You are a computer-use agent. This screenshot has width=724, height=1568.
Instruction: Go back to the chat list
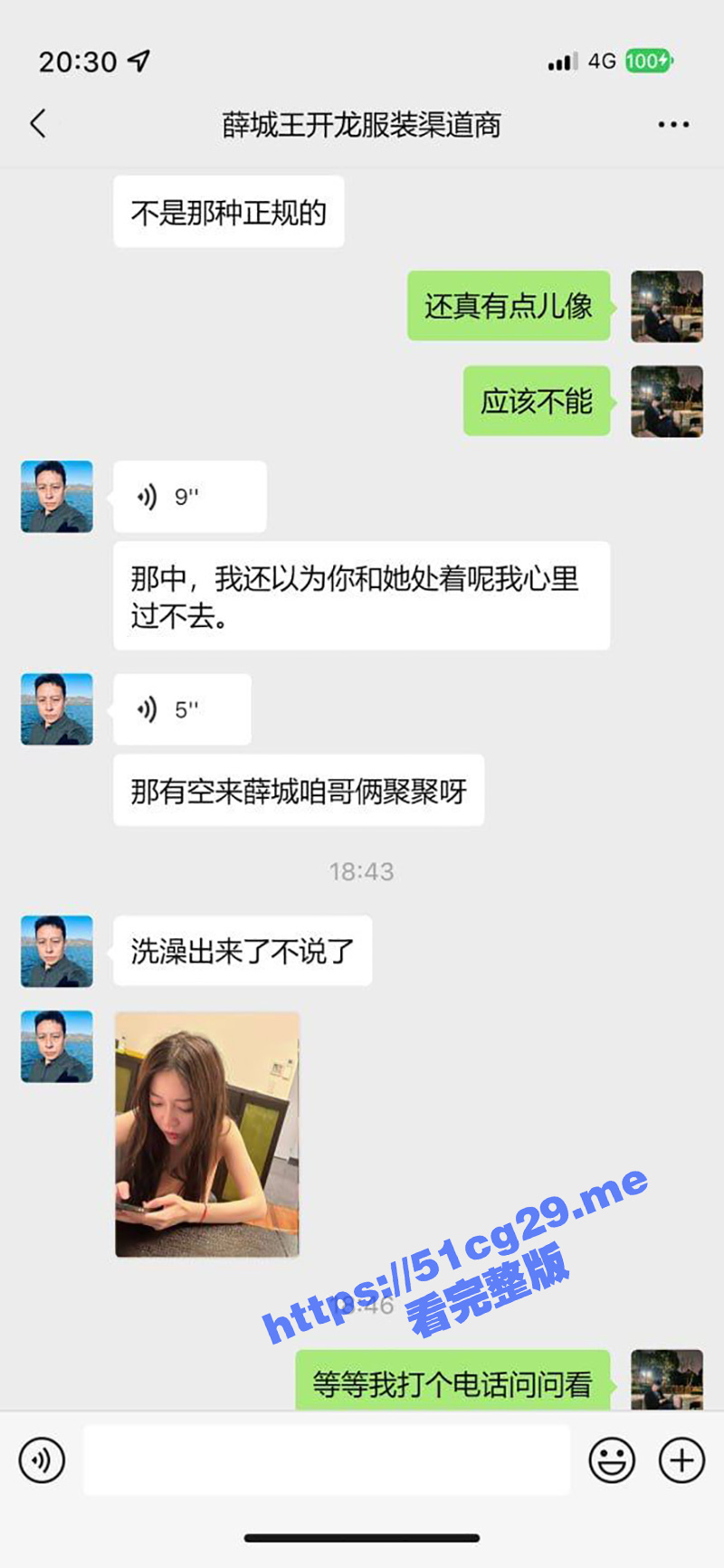(38, 124)
